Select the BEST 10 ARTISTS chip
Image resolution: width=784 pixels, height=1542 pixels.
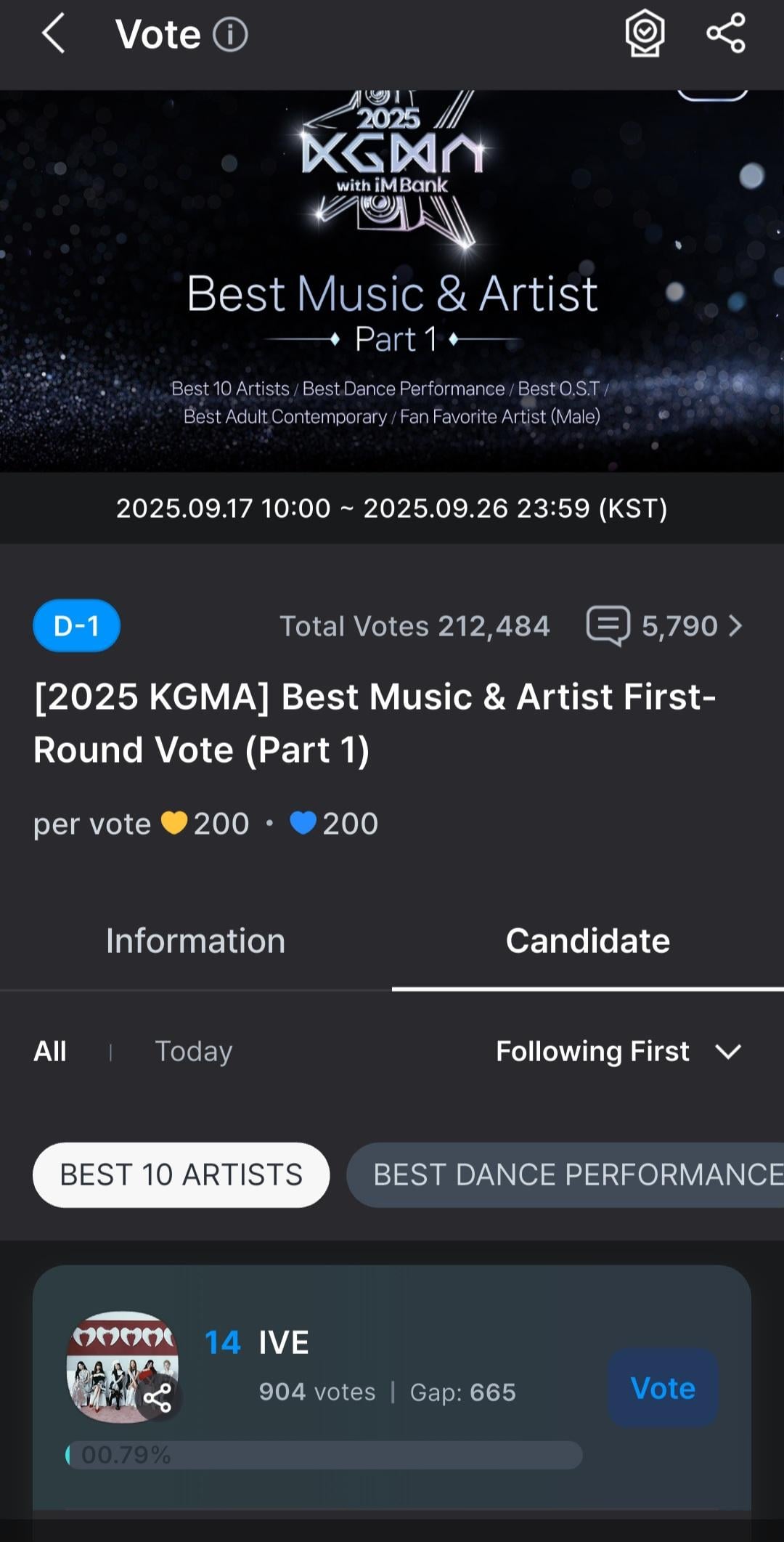[181, 1174]
